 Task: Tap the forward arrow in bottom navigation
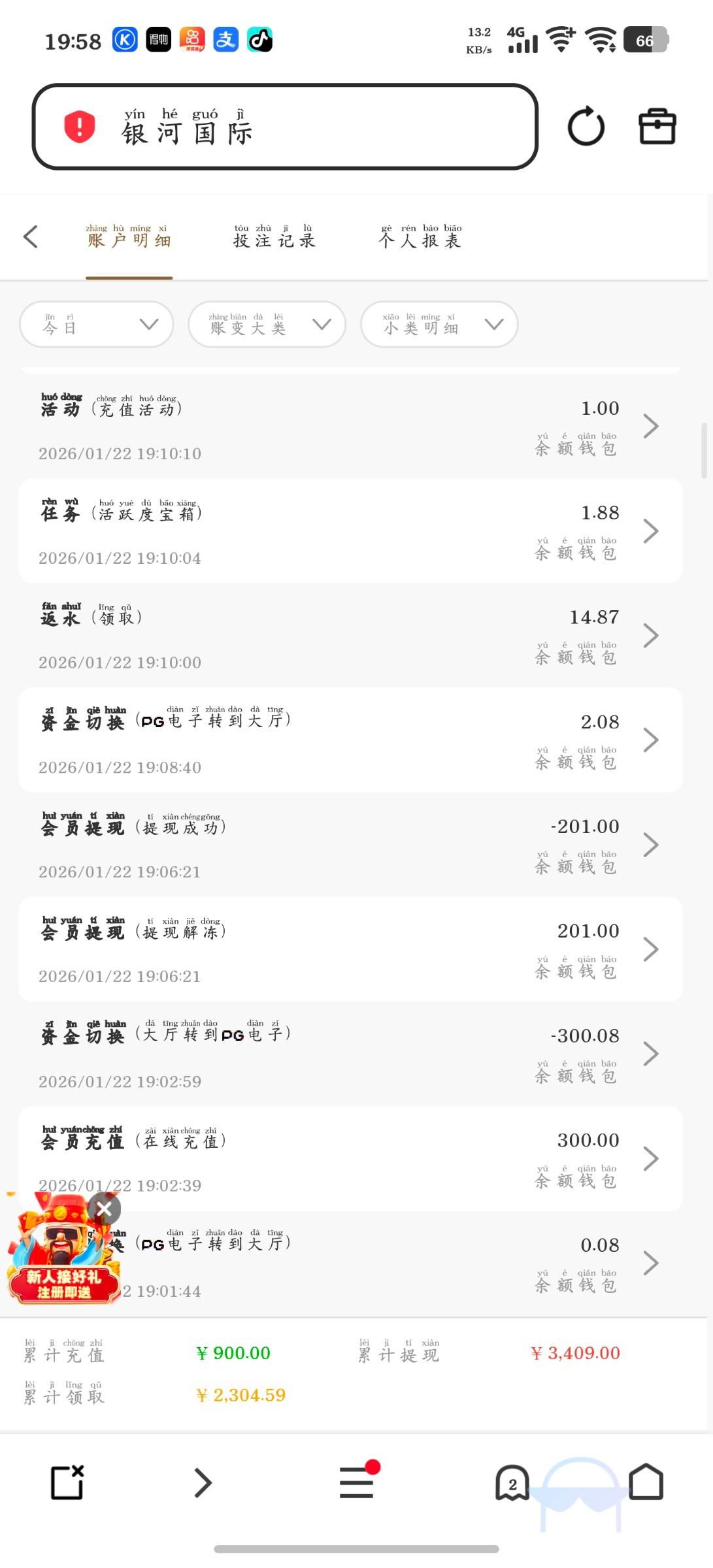click(202, 1484)
